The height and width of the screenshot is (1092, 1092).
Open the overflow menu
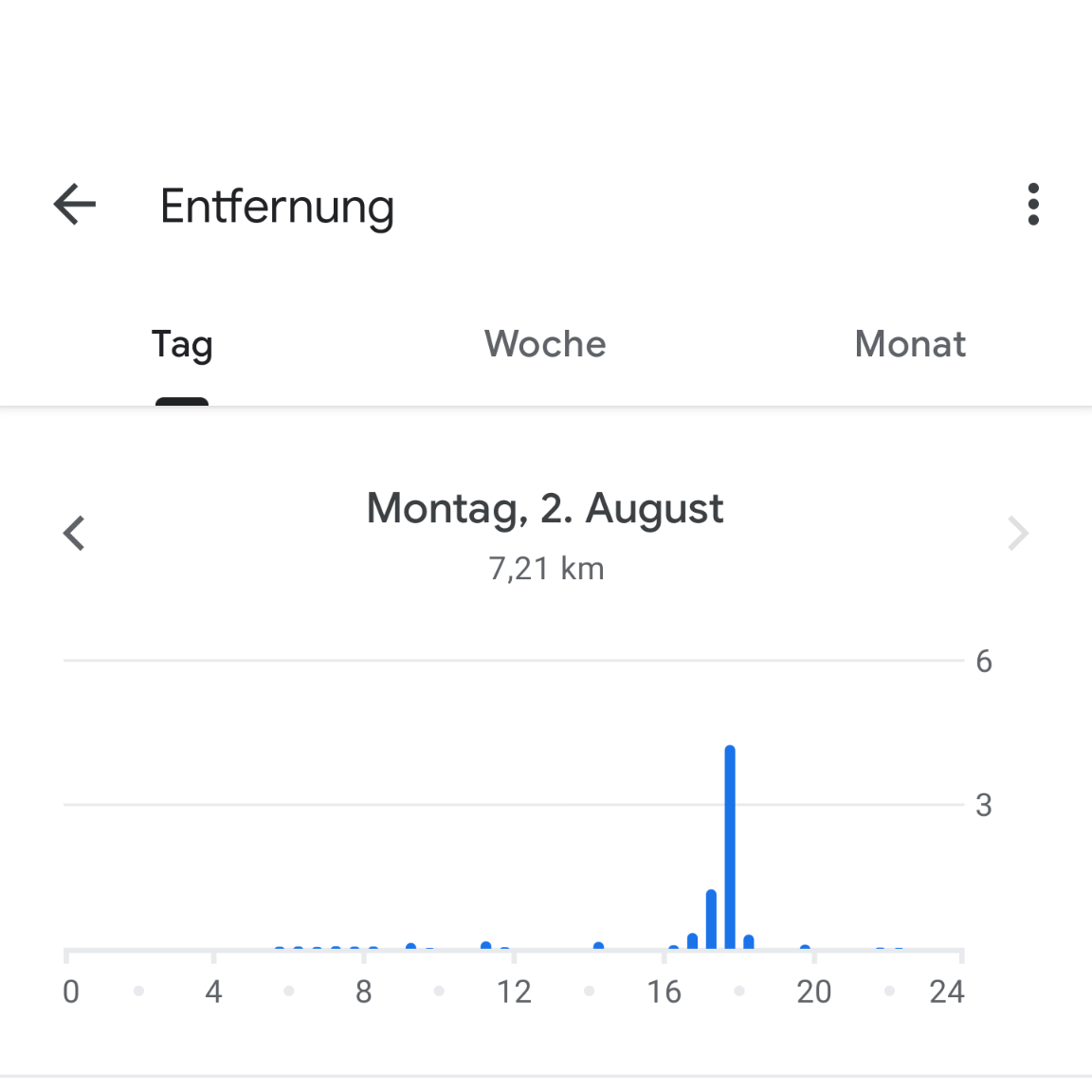[x=1032, y=204]
